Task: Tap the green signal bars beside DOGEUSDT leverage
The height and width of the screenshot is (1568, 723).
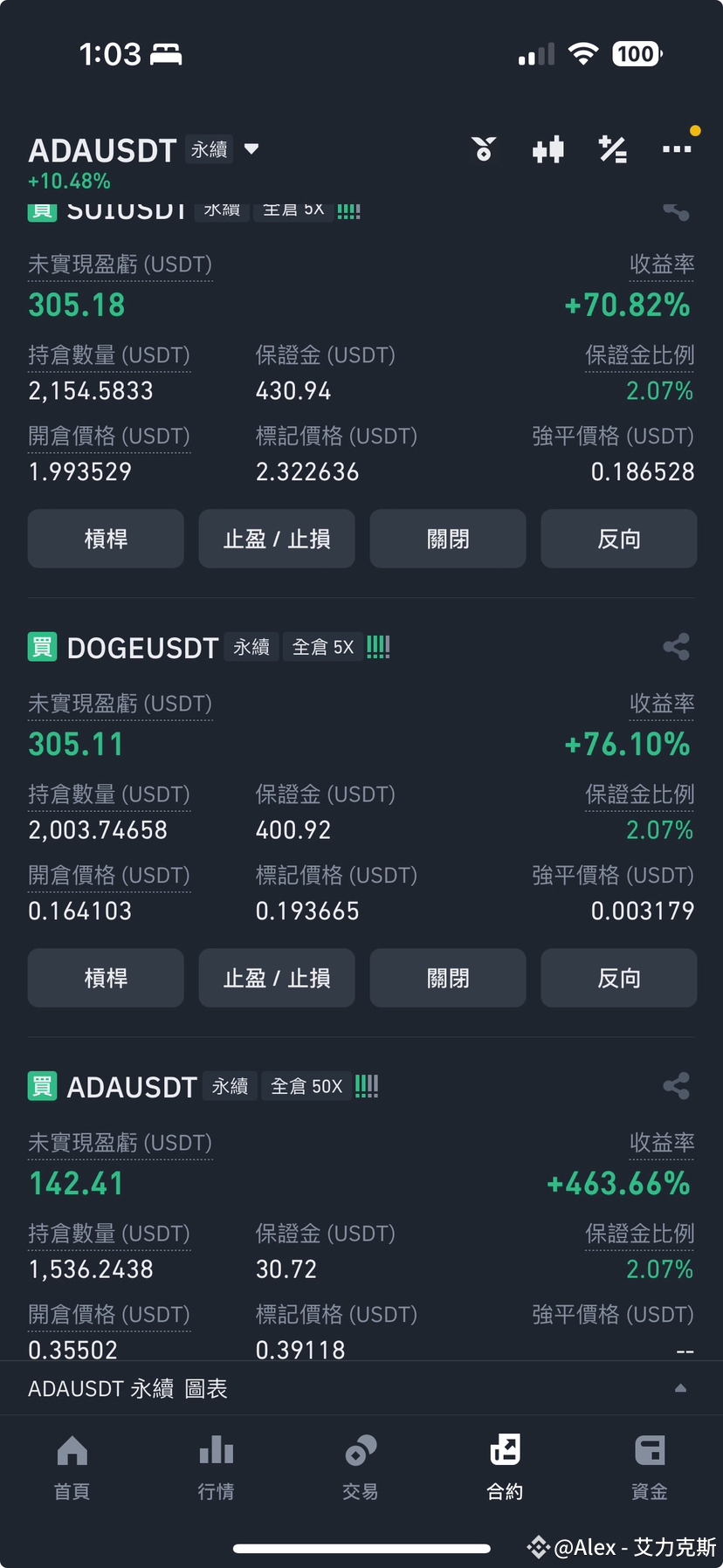Action: tap(378, 646)
